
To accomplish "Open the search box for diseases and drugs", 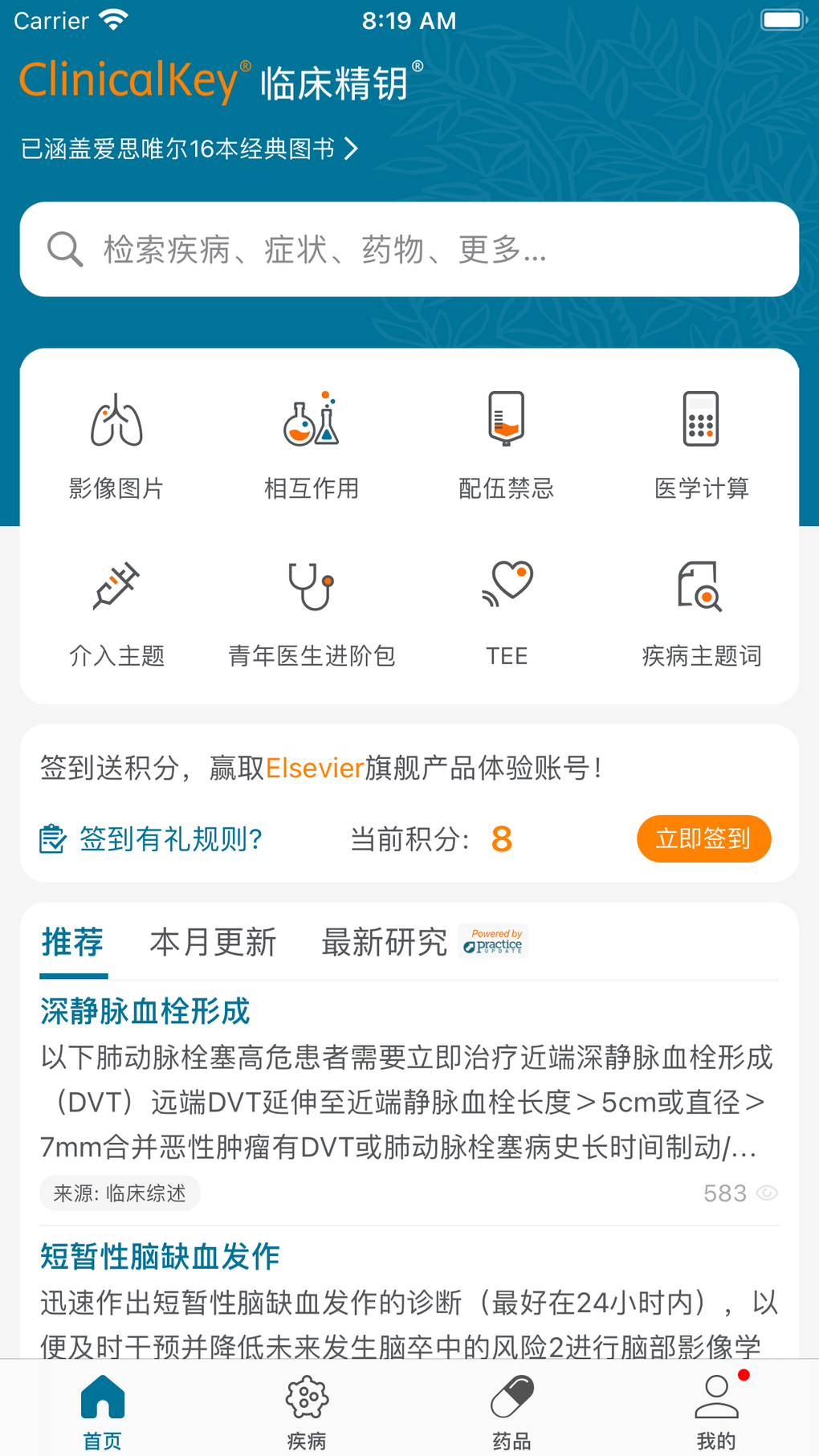I will coord(409,249).
